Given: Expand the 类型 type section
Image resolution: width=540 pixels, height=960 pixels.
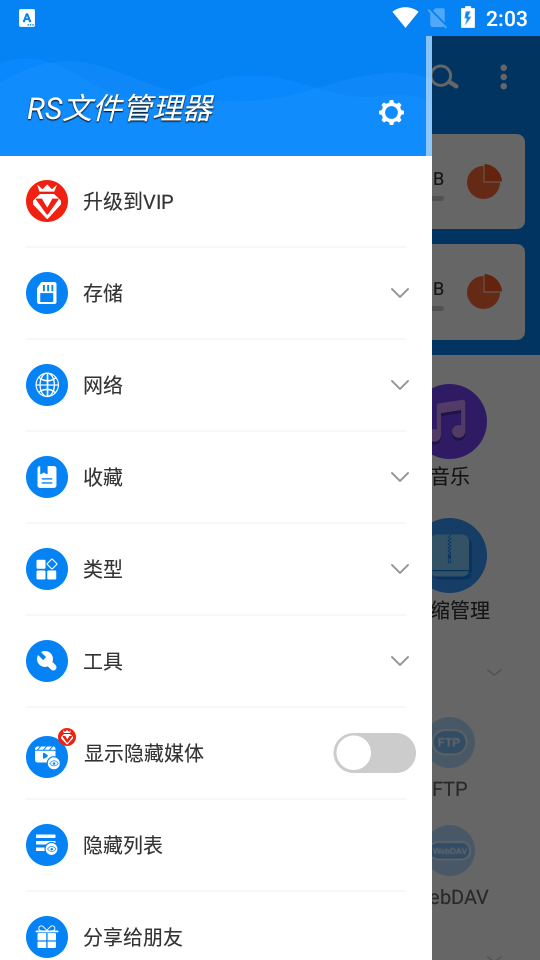Looking at the screenshot, I should (x=216, y=569).
